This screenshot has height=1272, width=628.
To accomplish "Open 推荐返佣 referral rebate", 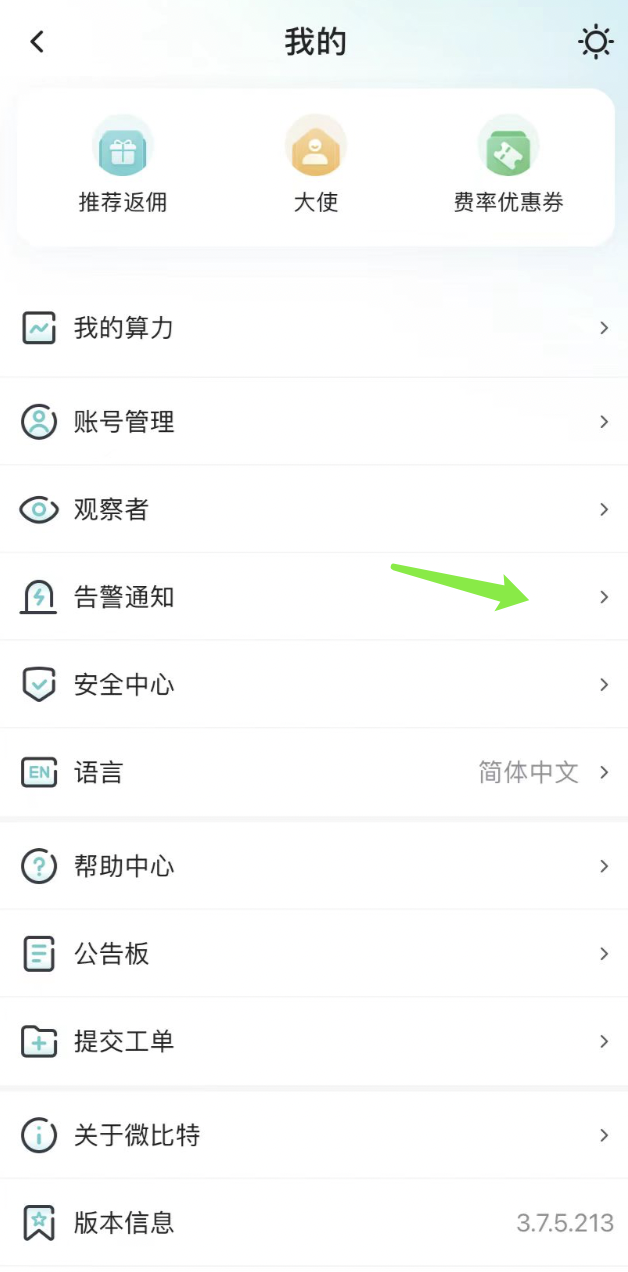I will tap(123, 165).
